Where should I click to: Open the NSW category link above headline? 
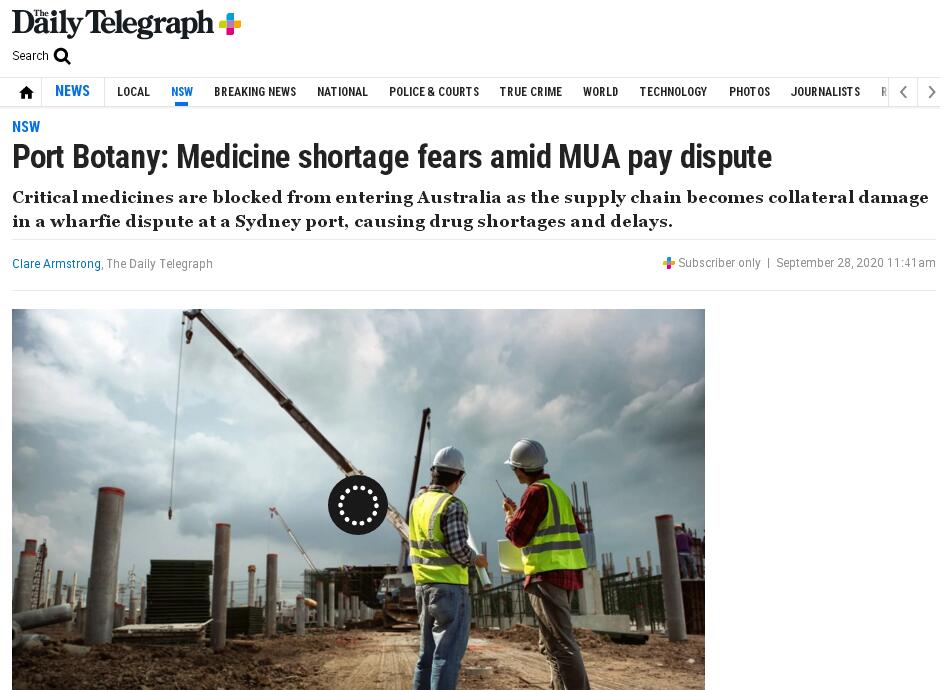pyautogui.click(x=26, y=127)
